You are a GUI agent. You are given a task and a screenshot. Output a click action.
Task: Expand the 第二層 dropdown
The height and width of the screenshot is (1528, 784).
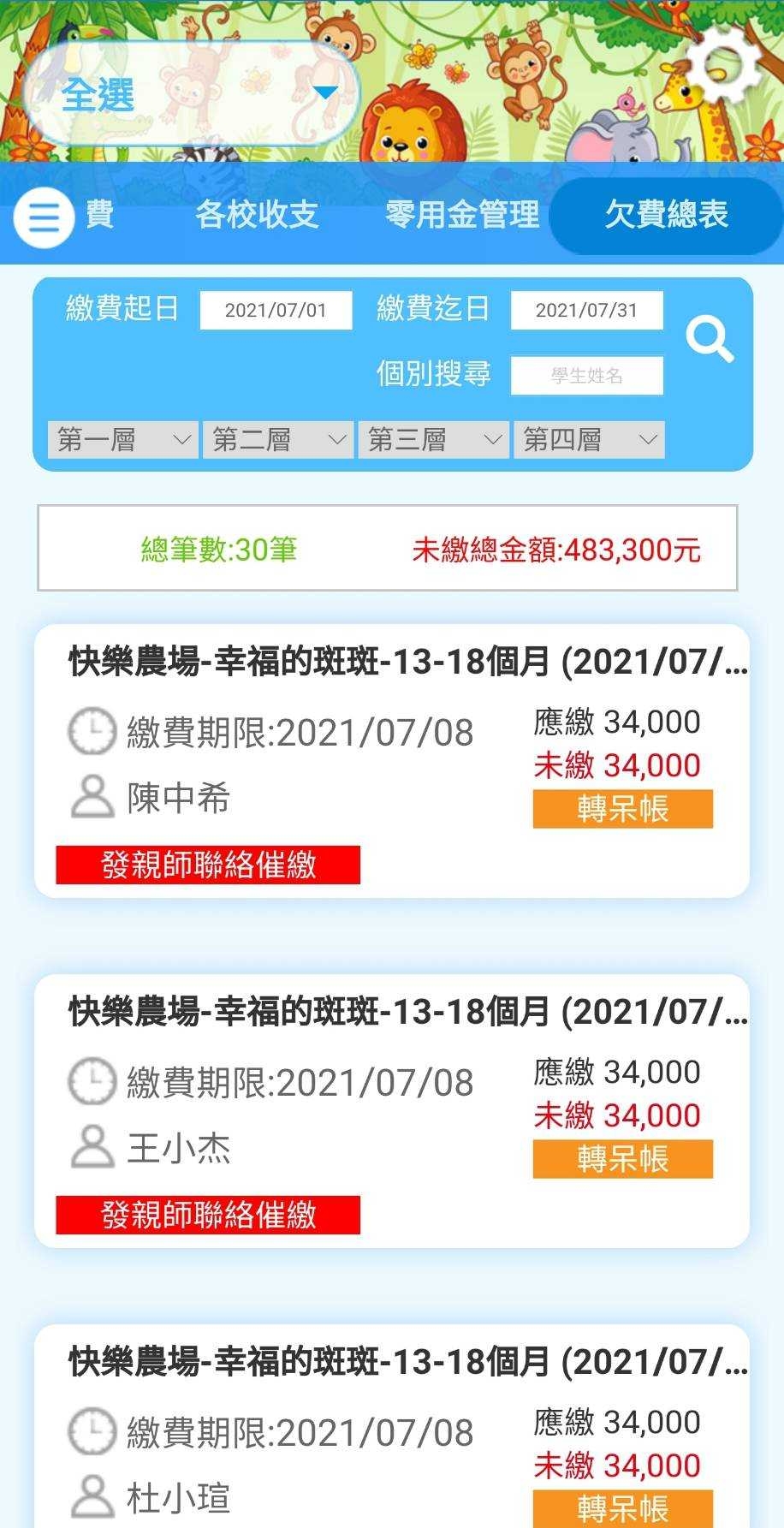coord(278,440)
